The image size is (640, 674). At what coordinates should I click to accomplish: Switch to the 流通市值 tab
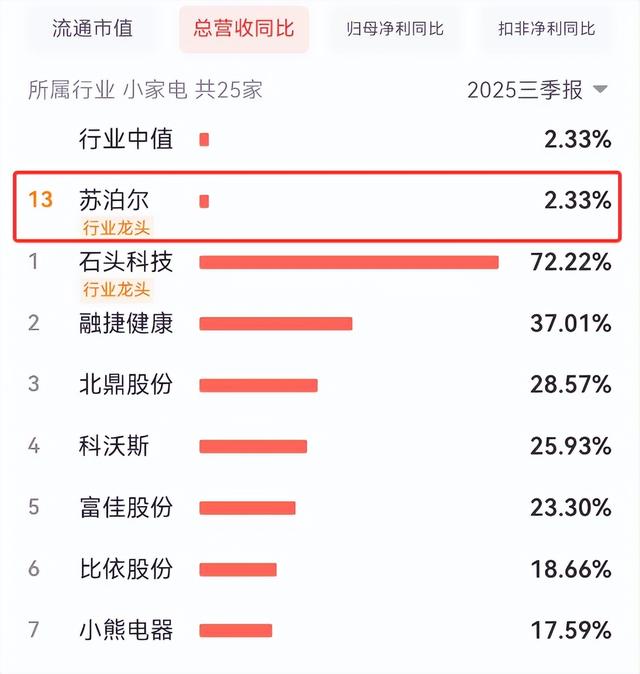[92, 29]
